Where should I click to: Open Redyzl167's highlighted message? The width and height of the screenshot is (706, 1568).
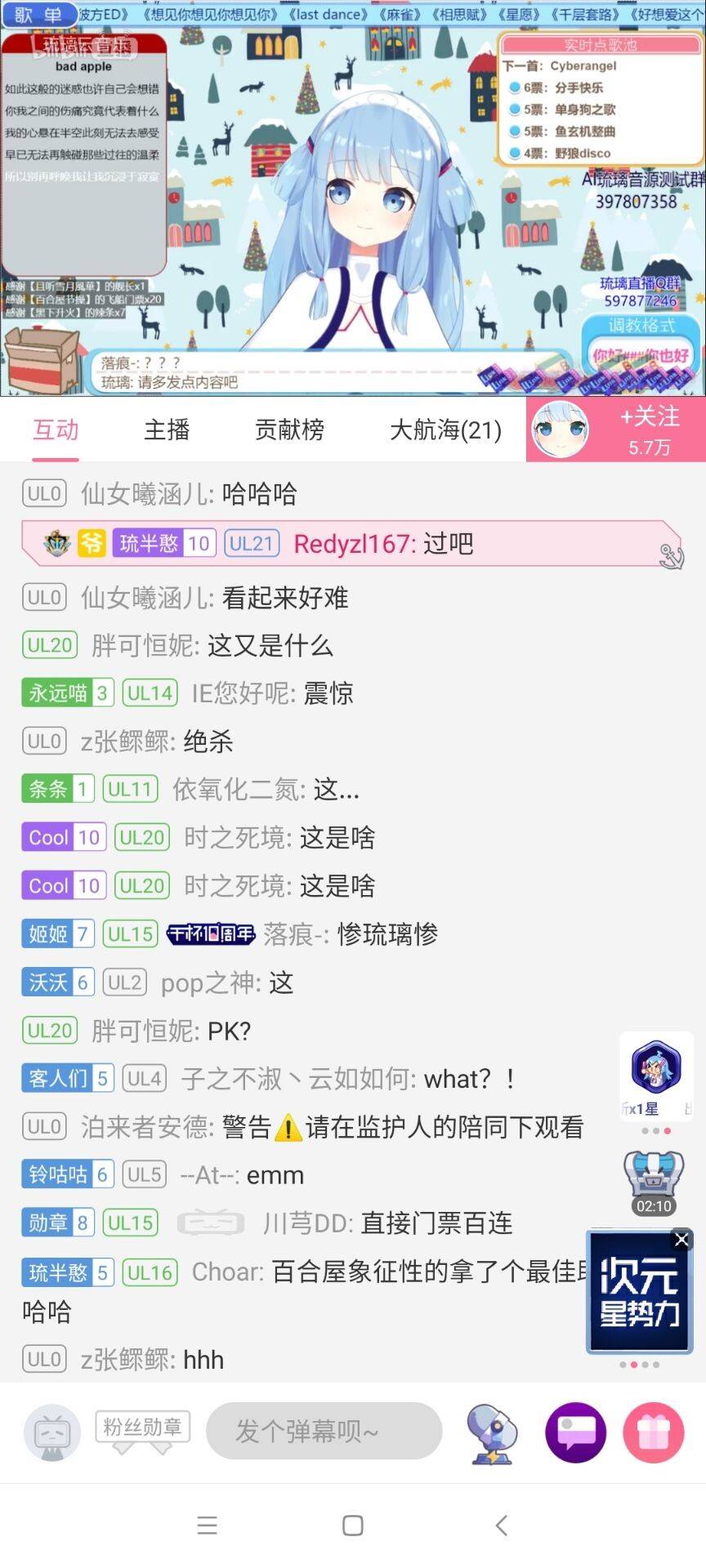pos(351,544)
